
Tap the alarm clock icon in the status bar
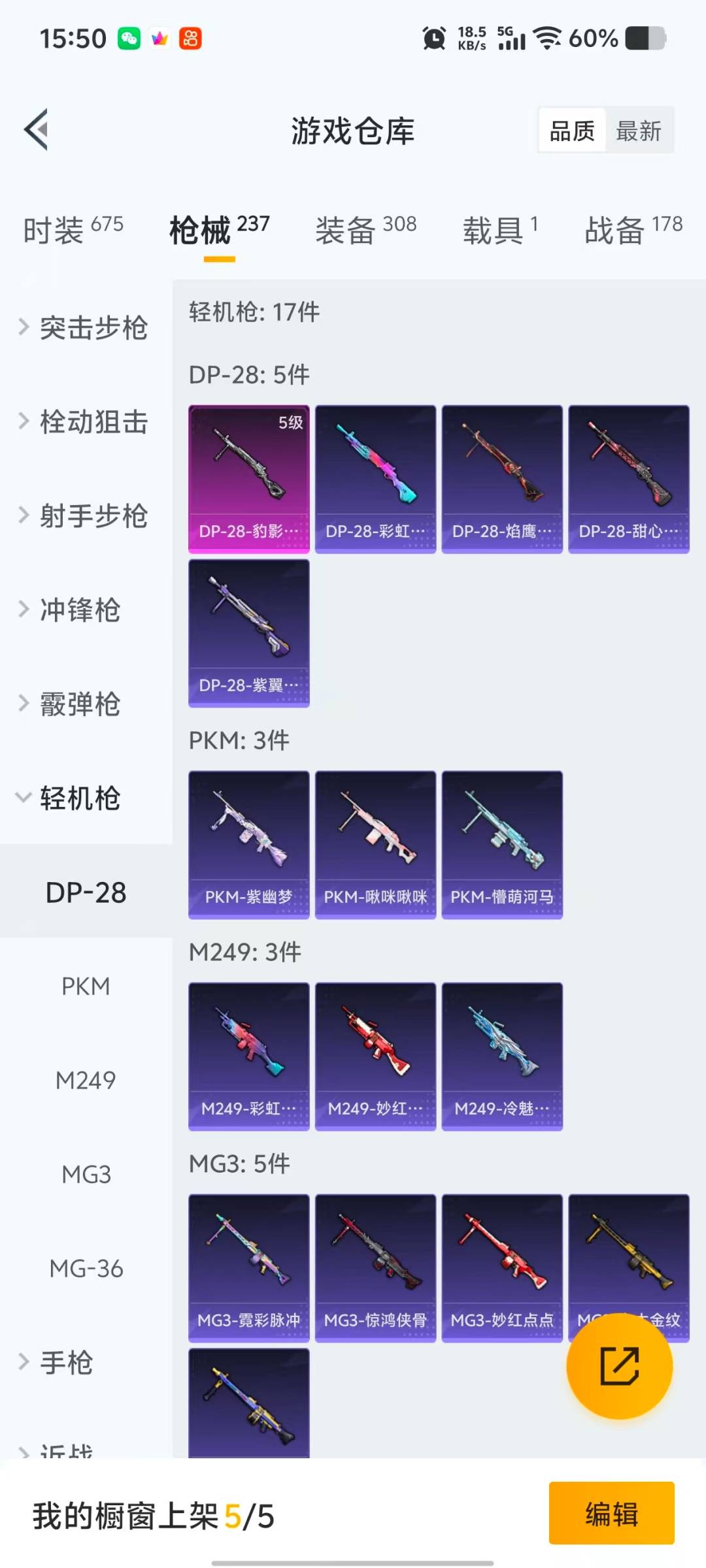[x=435, y=37]
